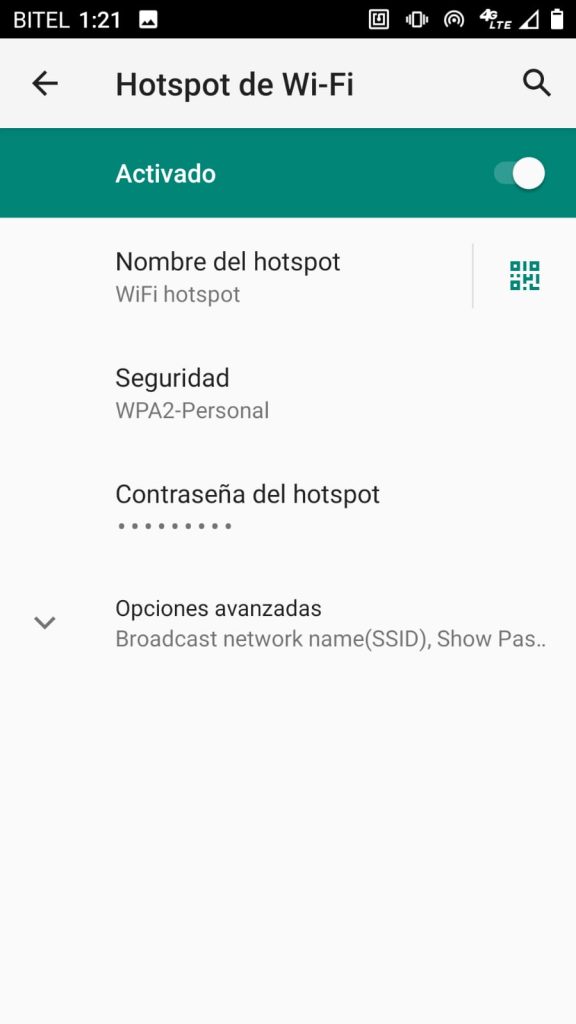Viewport: 576px width, 1024px height.
Task: Expand Opciones avanzadas
Action: click(288, 623)
